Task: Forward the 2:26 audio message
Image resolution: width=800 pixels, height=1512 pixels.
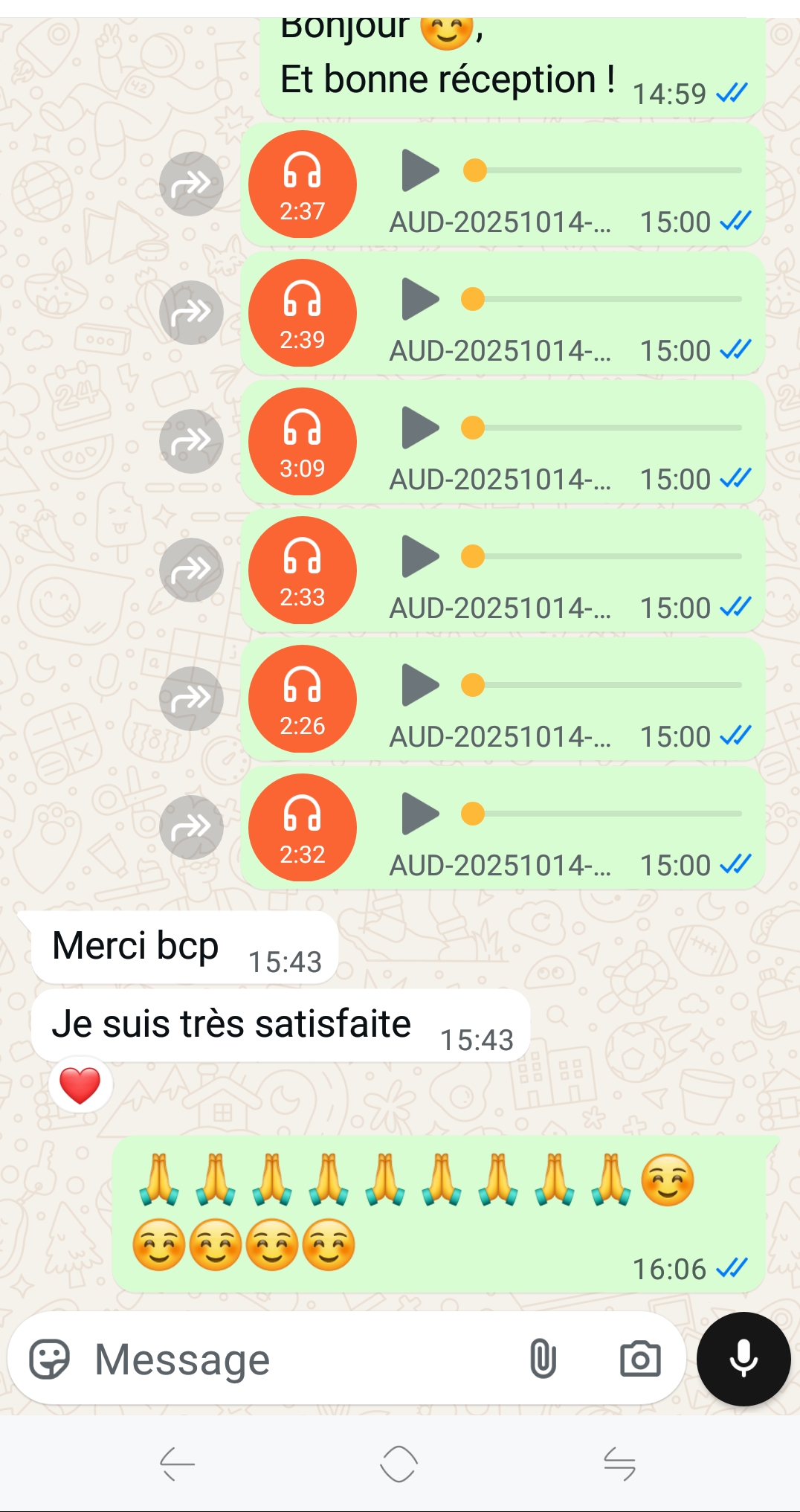Action: click(x=191, y=698)
